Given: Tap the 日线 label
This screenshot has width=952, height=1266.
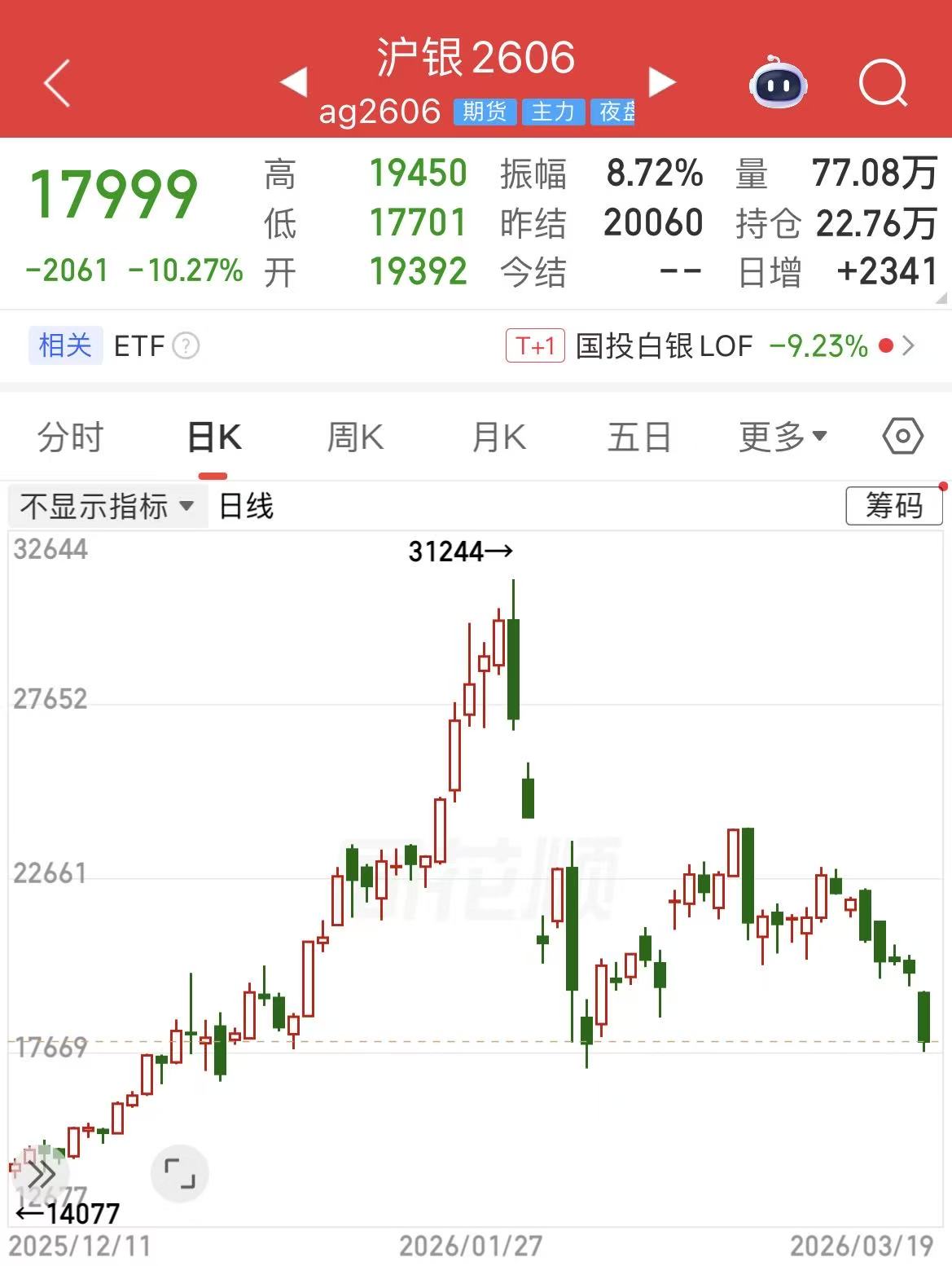Looking at the screenshot, I should [246, 507].
